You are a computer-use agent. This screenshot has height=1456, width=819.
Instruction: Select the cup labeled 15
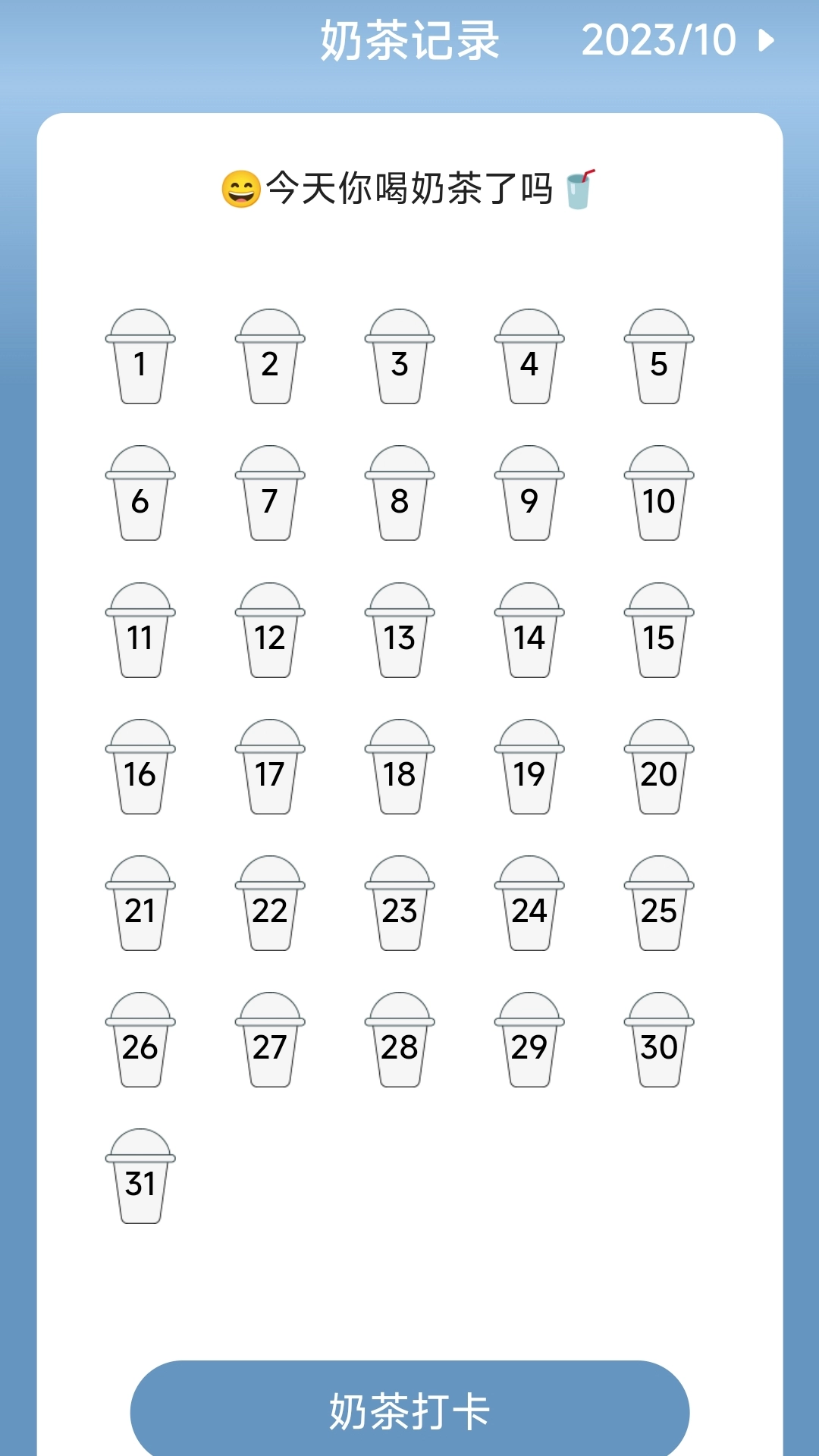(659, 631)
